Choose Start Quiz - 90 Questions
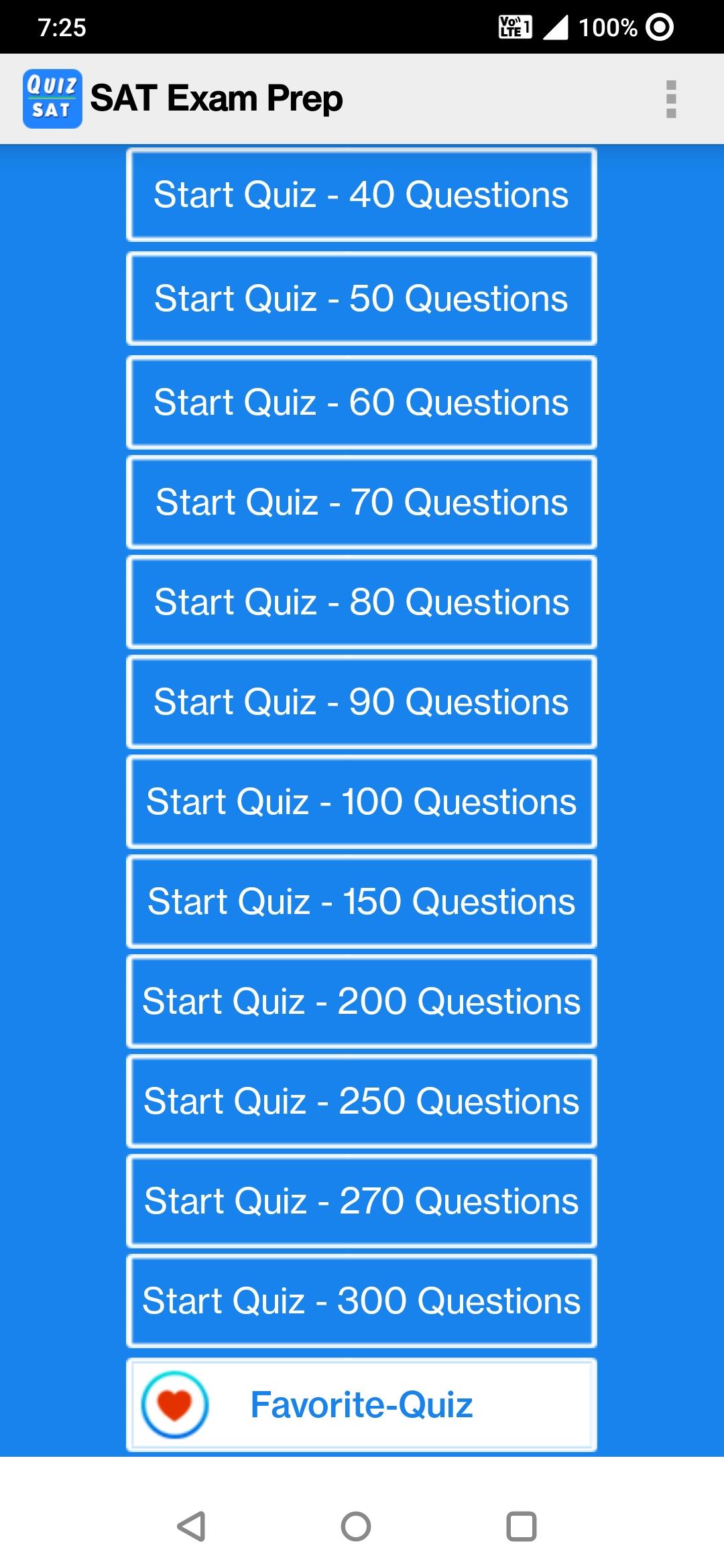 pyautogui.click(x=361, y=702)
